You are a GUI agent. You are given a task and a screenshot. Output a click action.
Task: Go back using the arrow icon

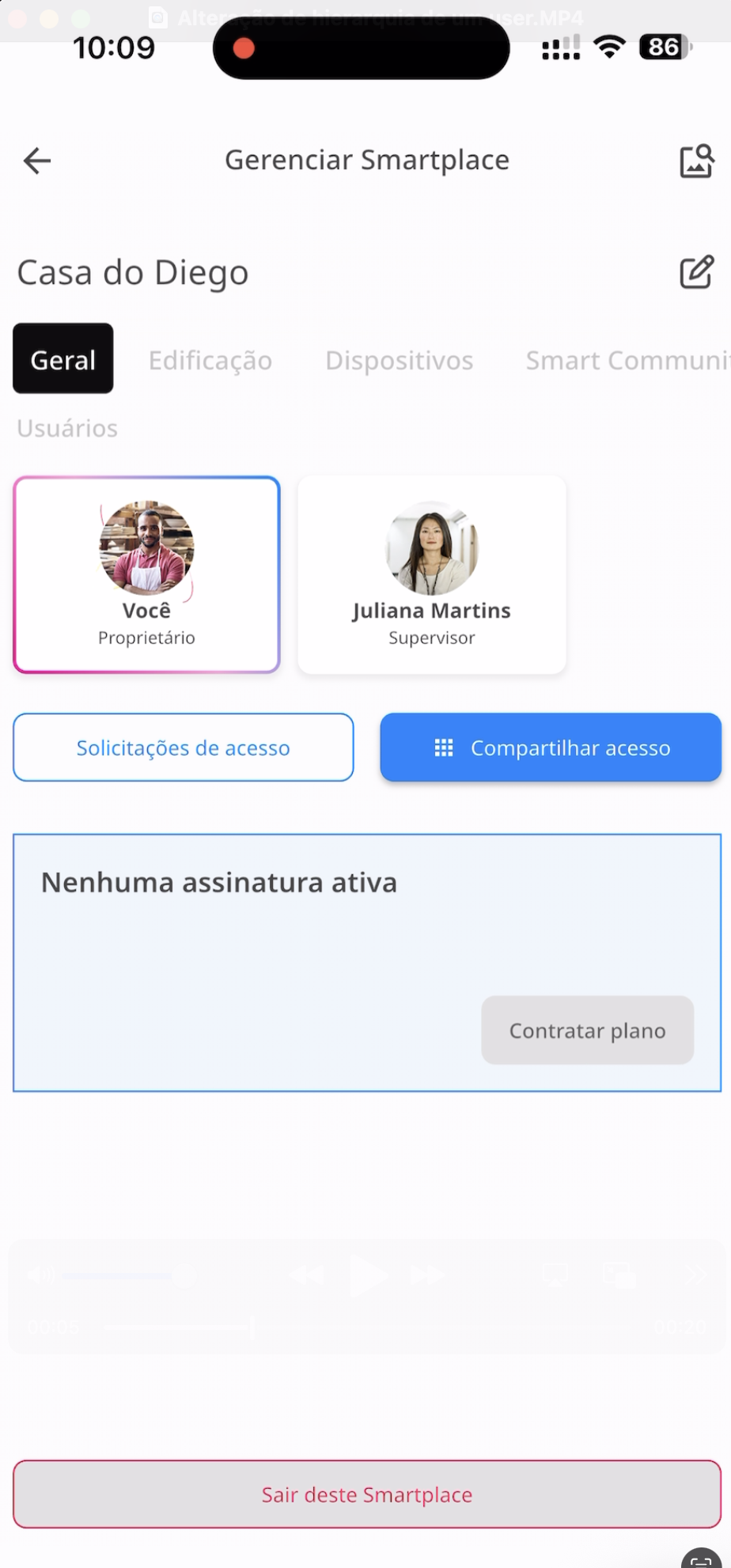[37, 161]
